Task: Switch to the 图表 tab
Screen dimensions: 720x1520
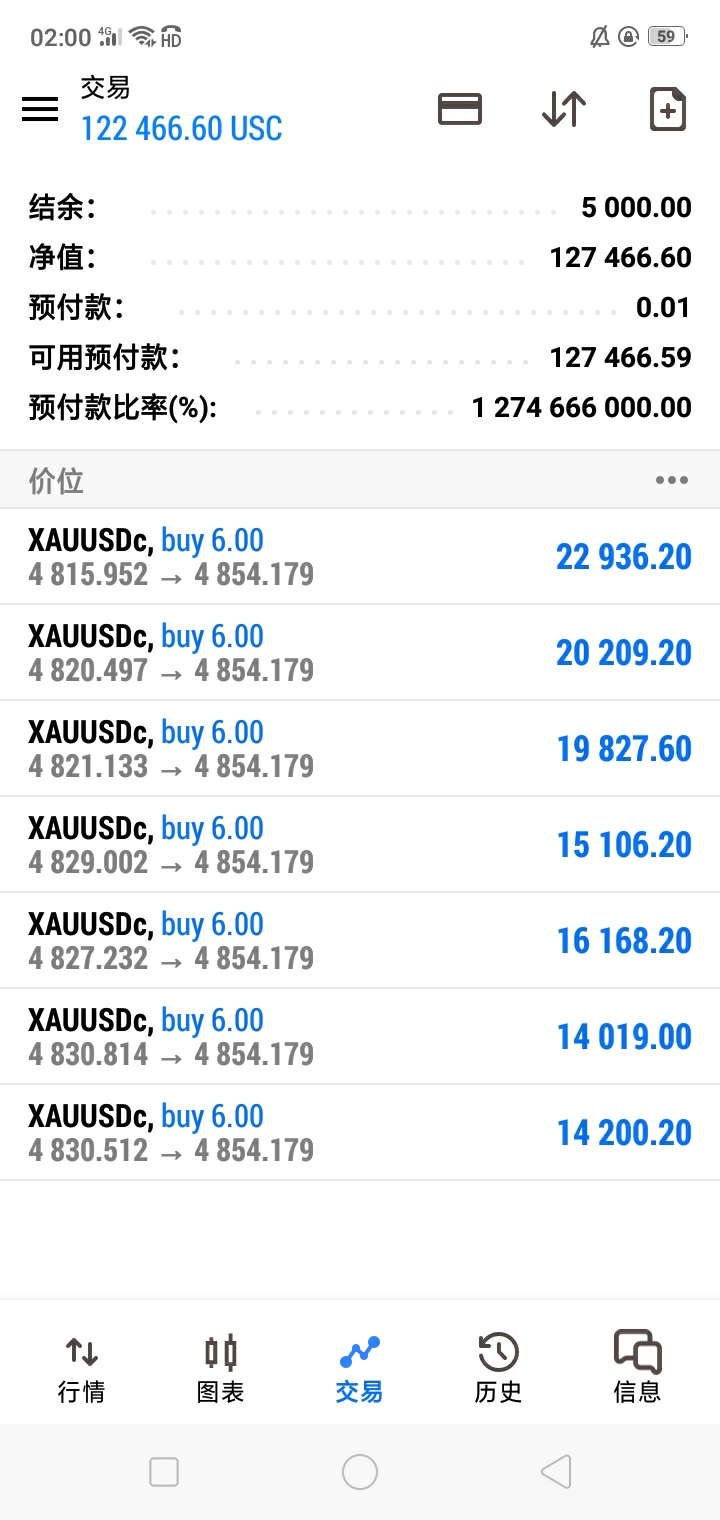Action: click(221, 1368)
